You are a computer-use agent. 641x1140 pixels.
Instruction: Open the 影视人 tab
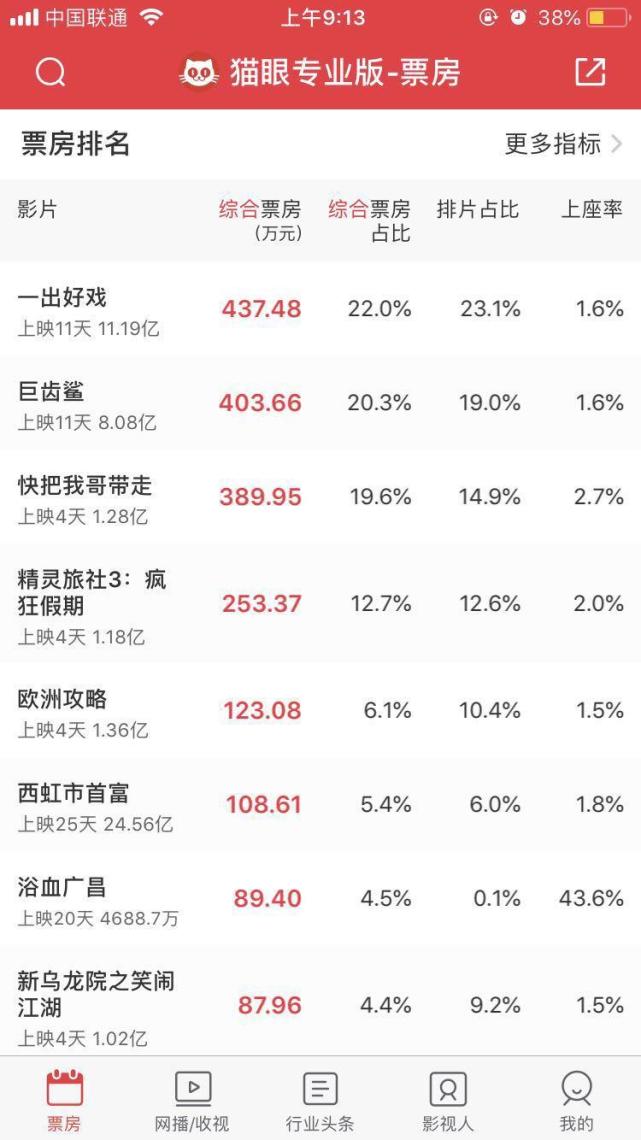click(448, 1100)
